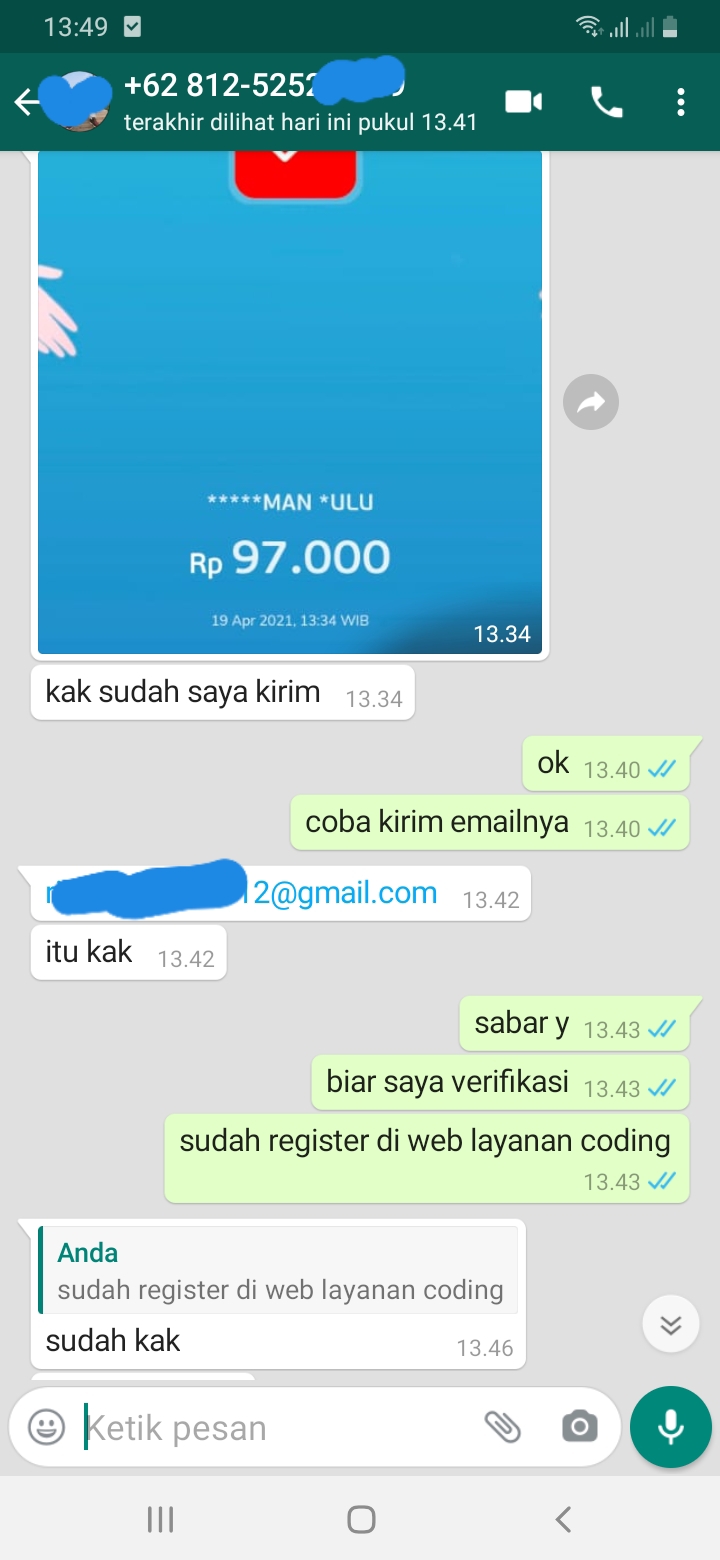Attach a file with the paperclip
Viewport: 720px width, 1560px height.
click(x=503, y=1427)
